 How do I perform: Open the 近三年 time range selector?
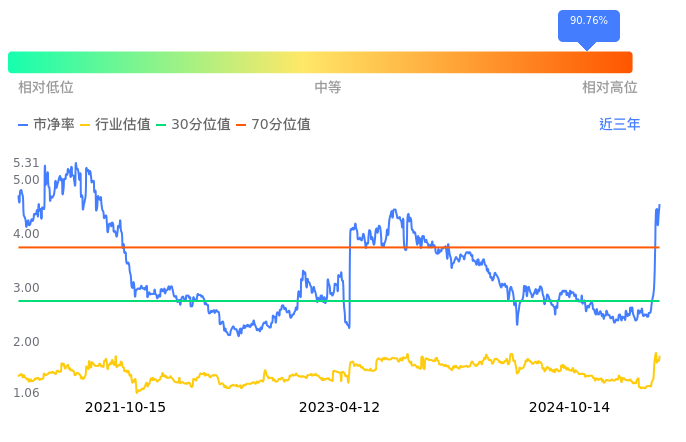[x=619, y=124]
